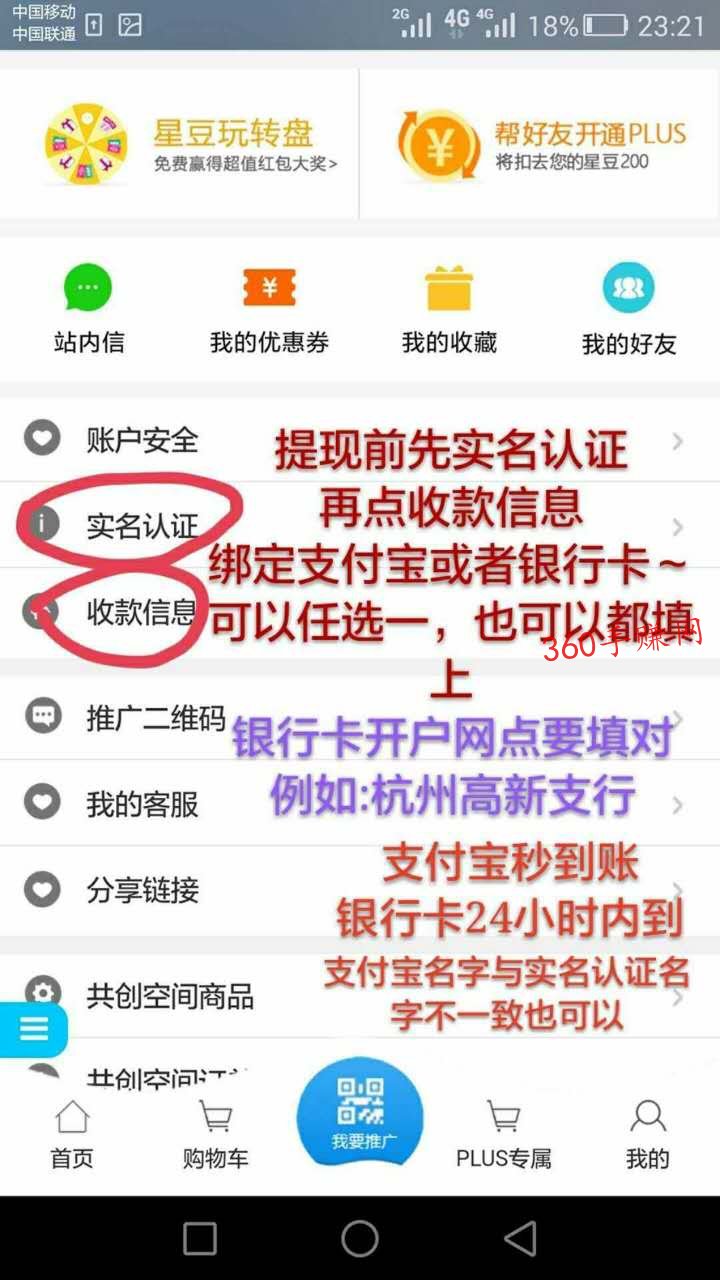
Task: Open the 分享链接 row
Action: coord(143,889)
